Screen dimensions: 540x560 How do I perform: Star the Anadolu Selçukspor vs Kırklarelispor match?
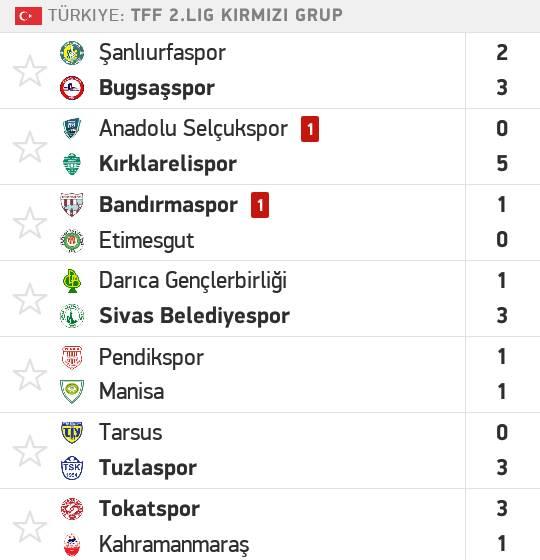[x=30, y=147]
